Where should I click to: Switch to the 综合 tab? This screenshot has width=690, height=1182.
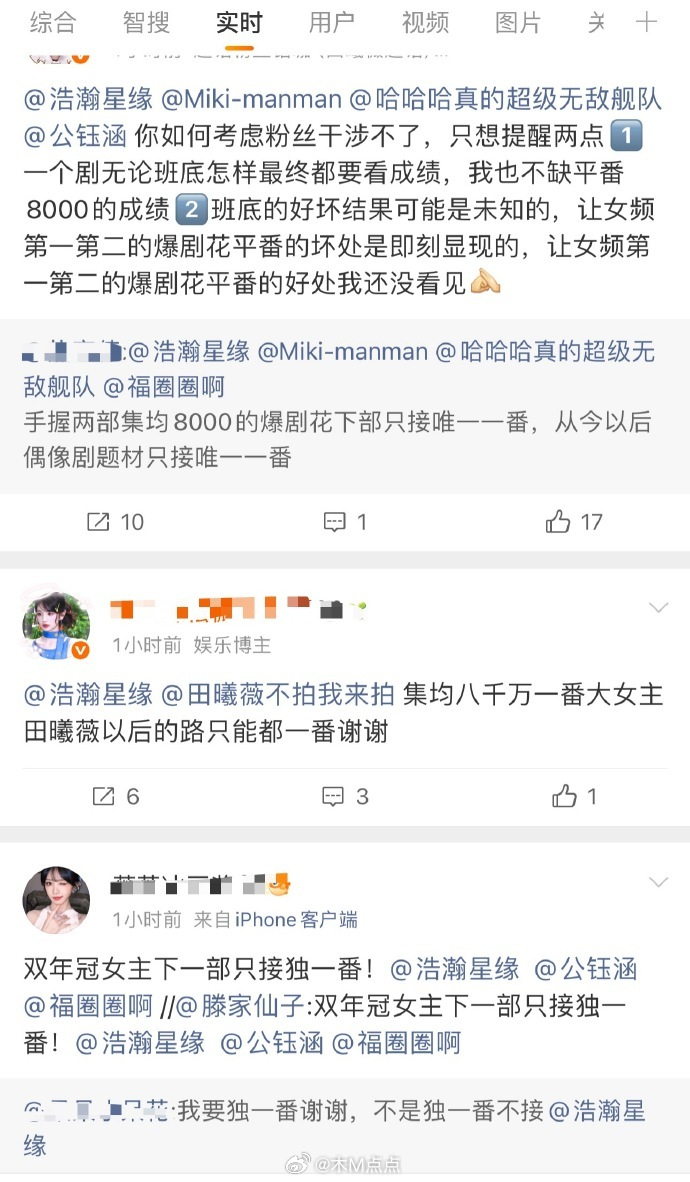53,22
